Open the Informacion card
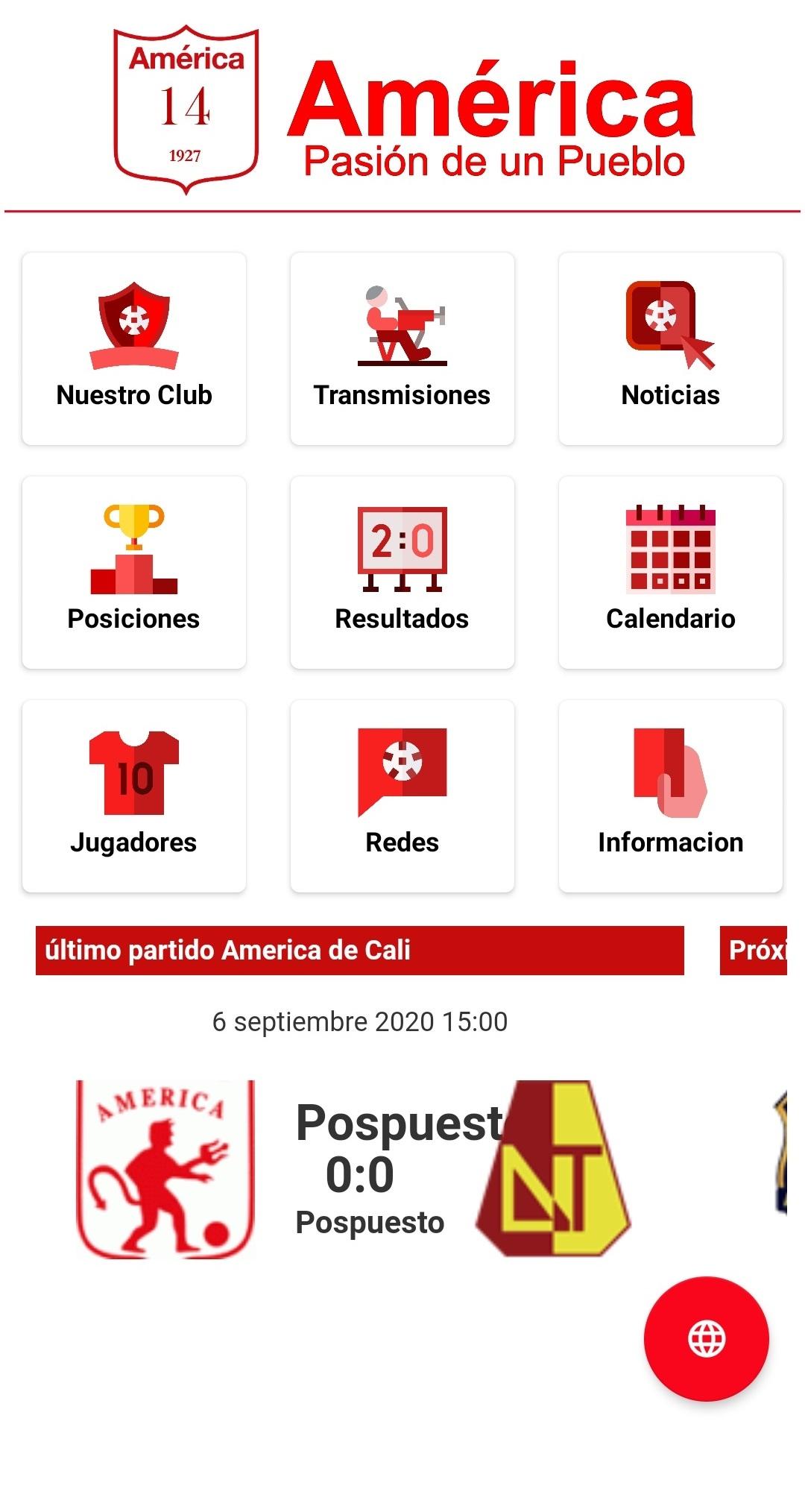Viewport: 805px width, 1512px height. (x=671, y=796)
